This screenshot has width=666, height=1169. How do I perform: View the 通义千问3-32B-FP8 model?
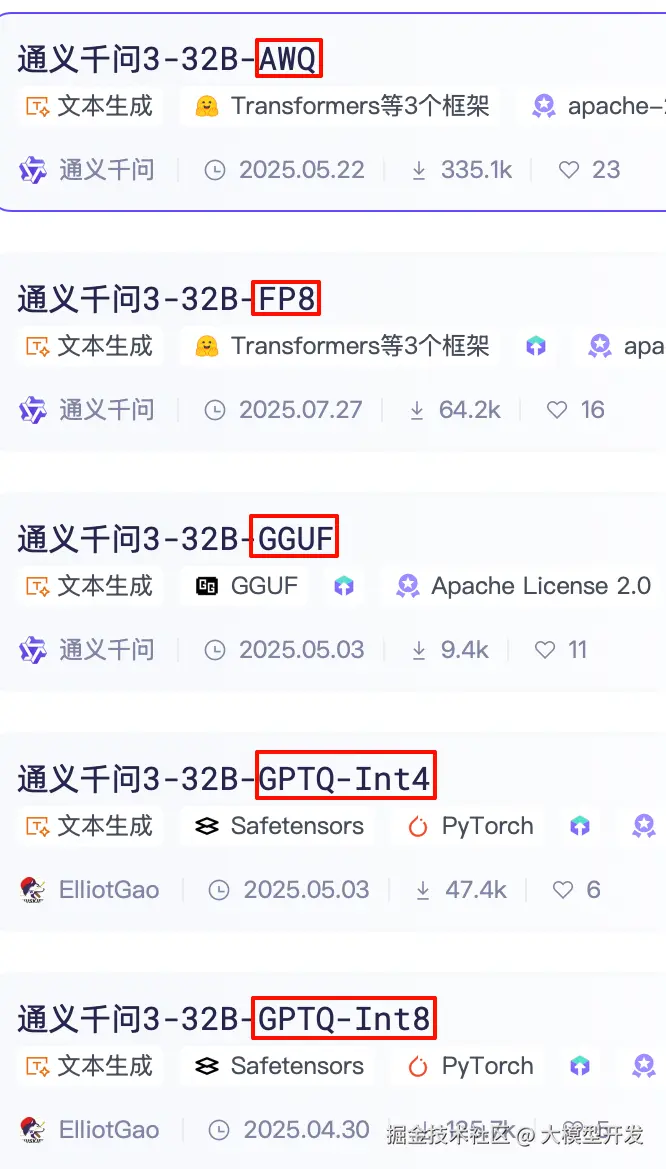(168, 299)
